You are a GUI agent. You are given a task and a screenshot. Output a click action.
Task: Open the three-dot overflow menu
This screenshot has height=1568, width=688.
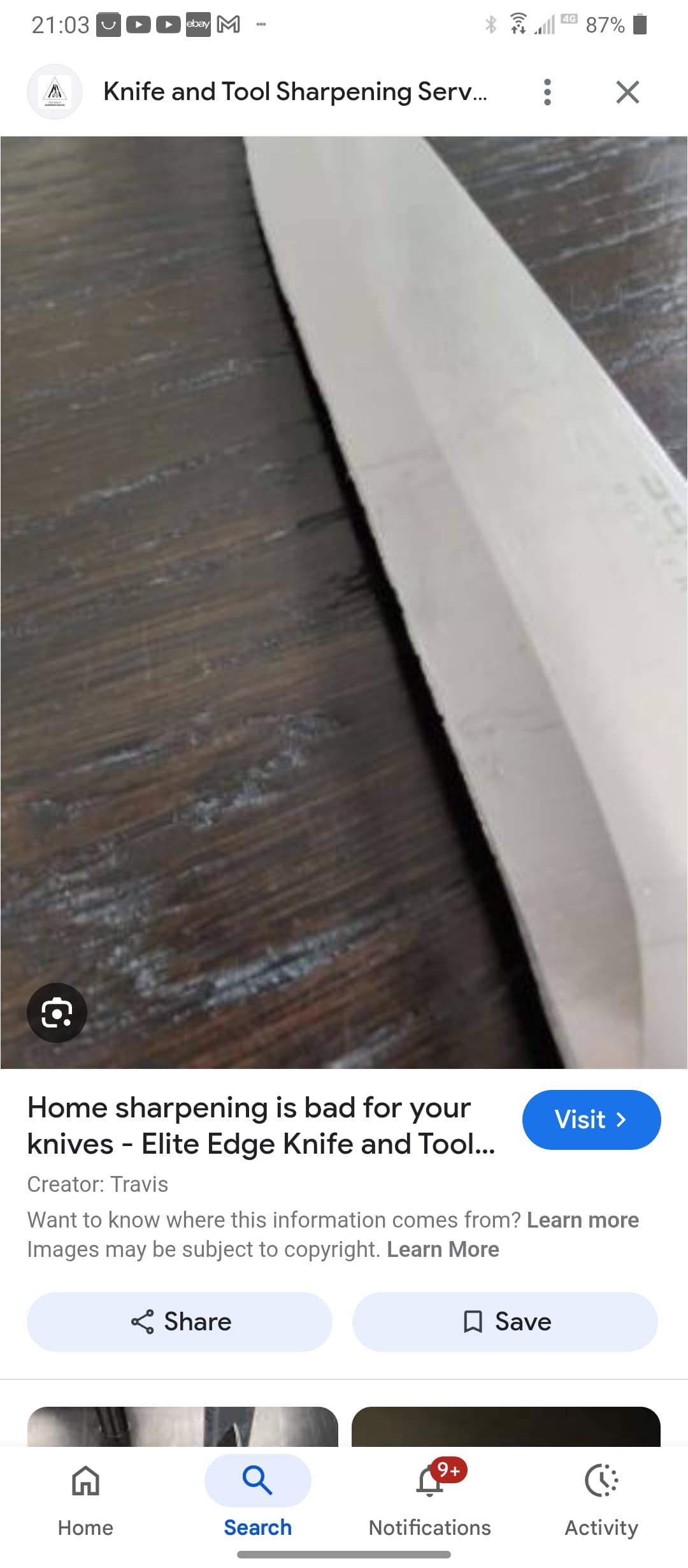click(x=547, y=92)
